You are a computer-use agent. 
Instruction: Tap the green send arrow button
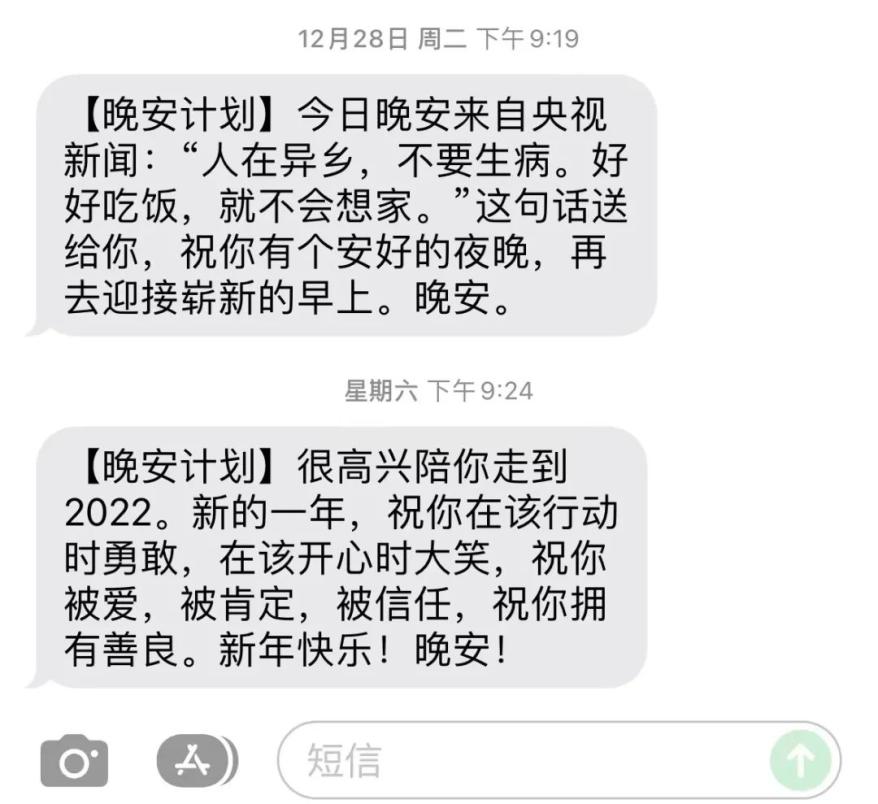tap(800, 762)
